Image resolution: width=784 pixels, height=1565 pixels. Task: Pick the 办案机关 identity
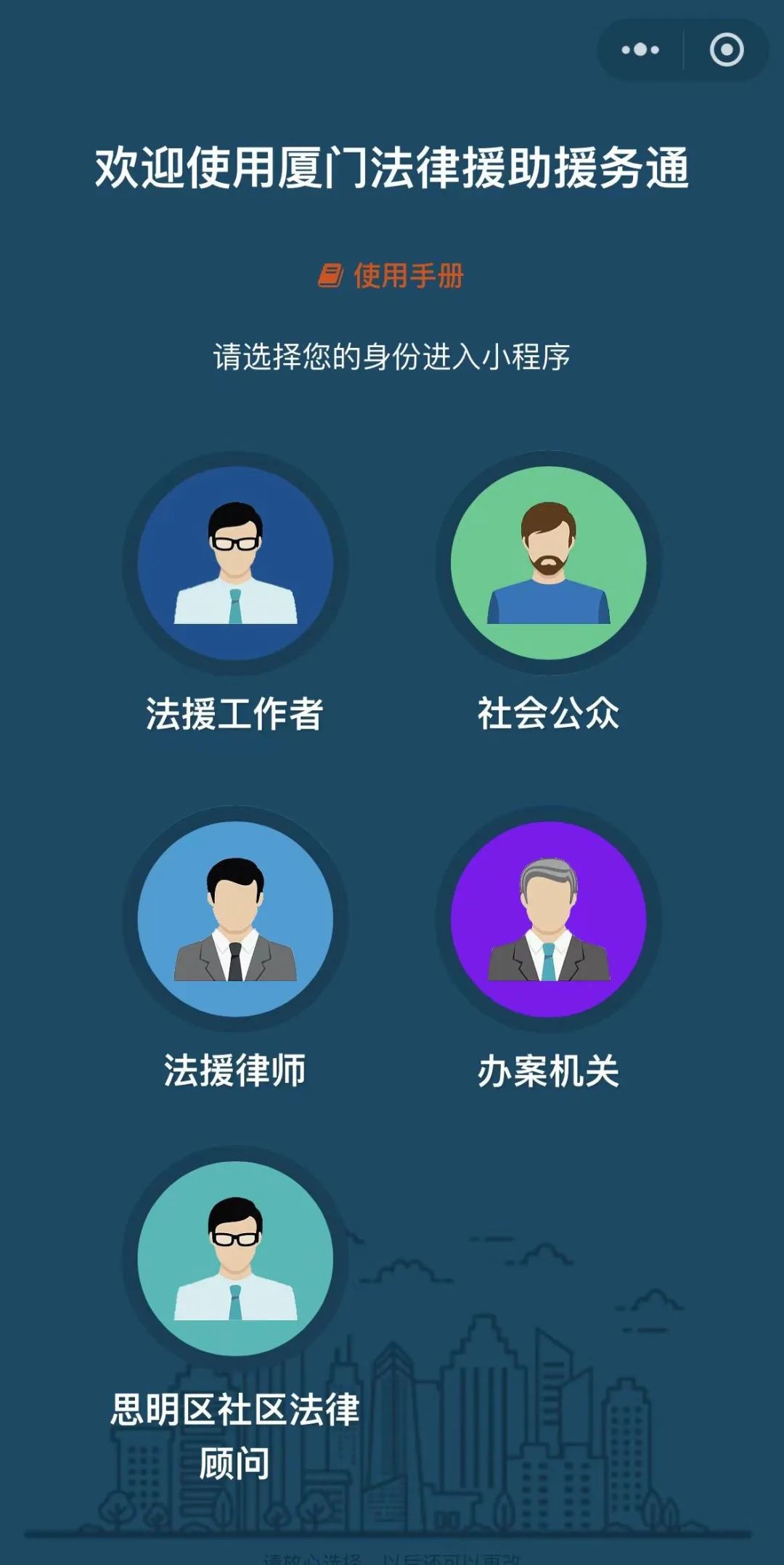[x=548, y=919]
